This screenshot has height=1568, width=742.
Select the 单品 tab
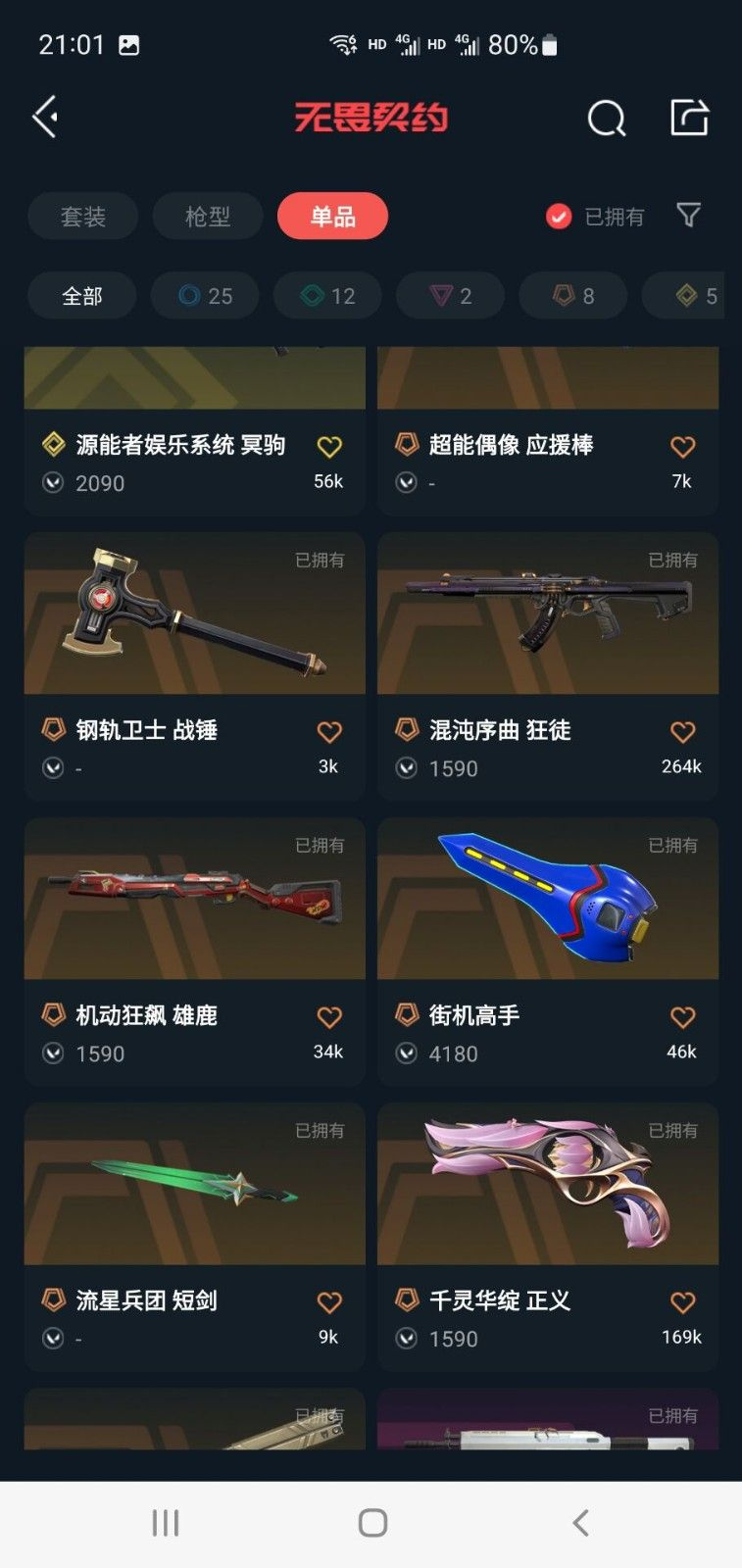[332, 217]
